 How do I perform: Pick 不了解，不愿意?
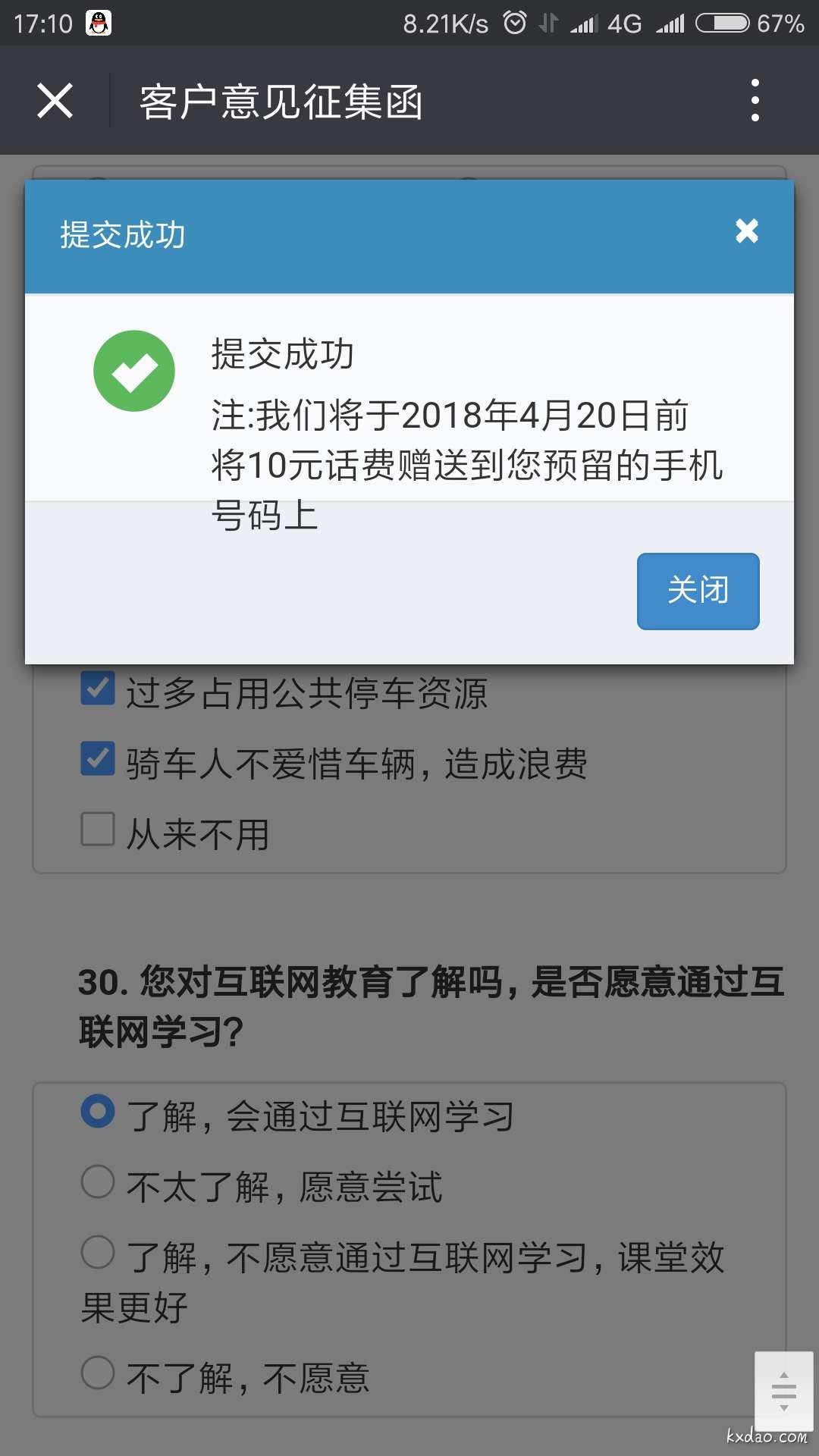[98, 1373]
